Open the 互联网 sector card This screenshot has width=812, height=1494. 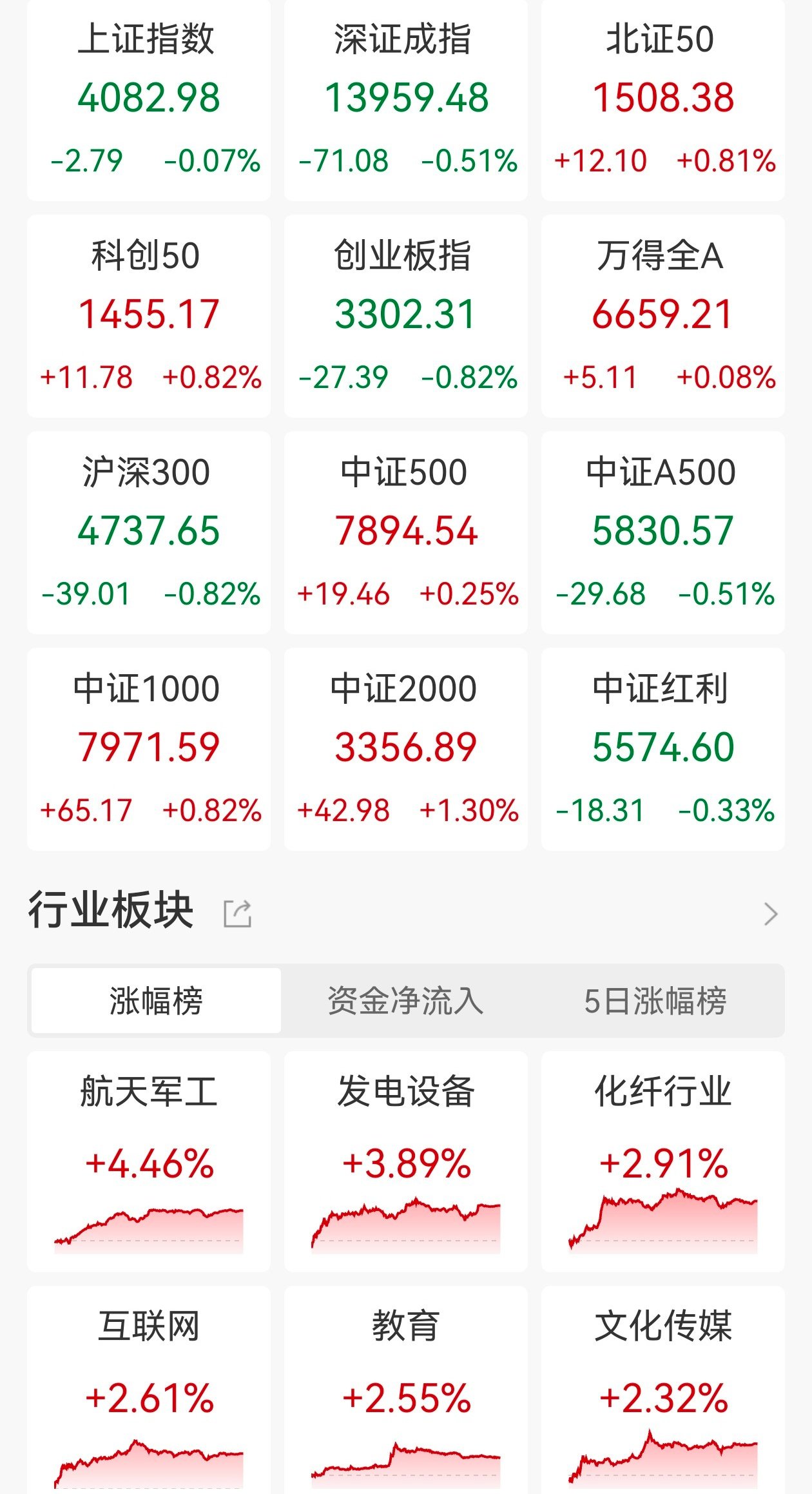[149, 1392]
